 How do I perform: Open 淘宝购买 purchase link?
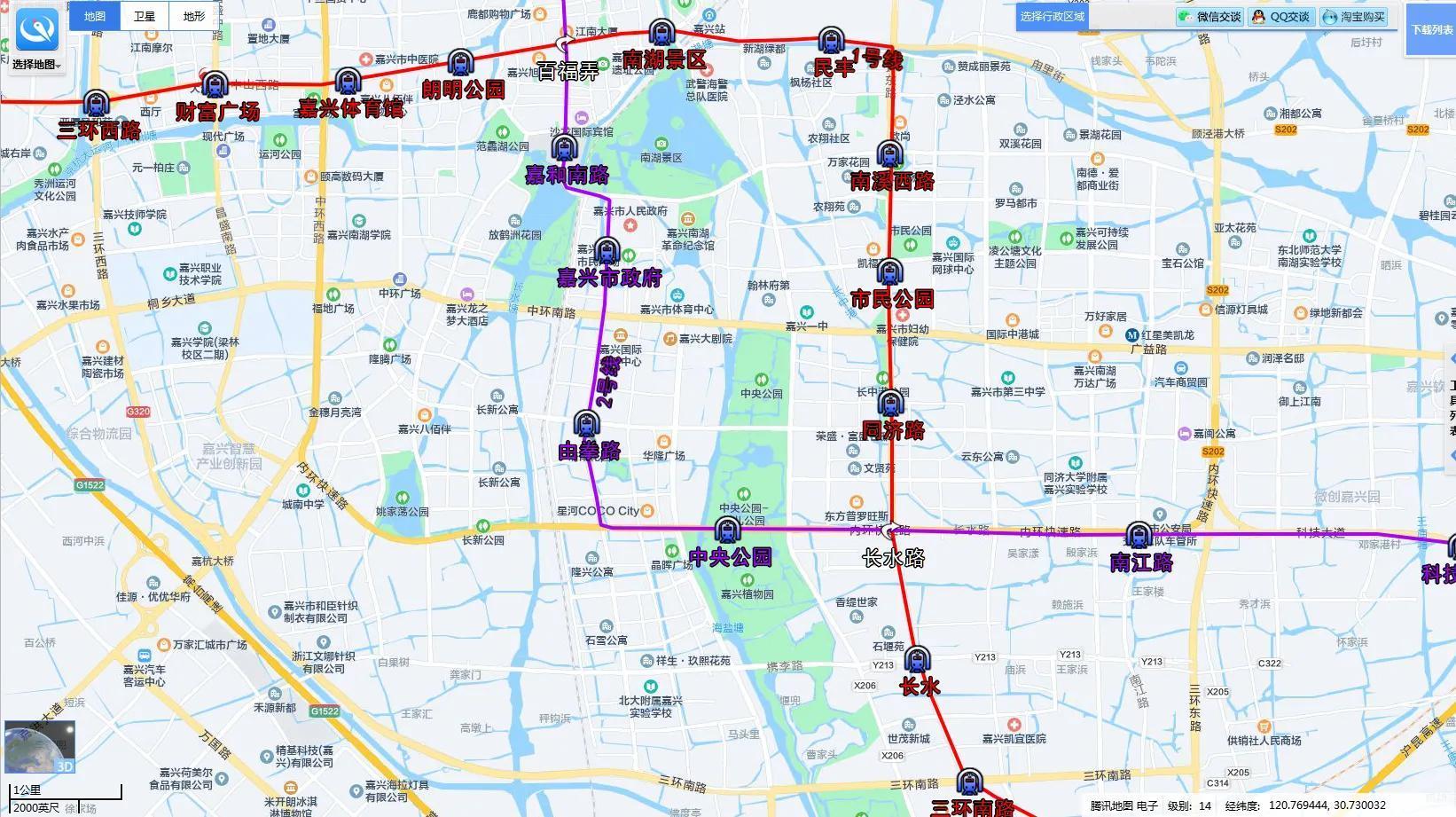[x=1354, y=17]
